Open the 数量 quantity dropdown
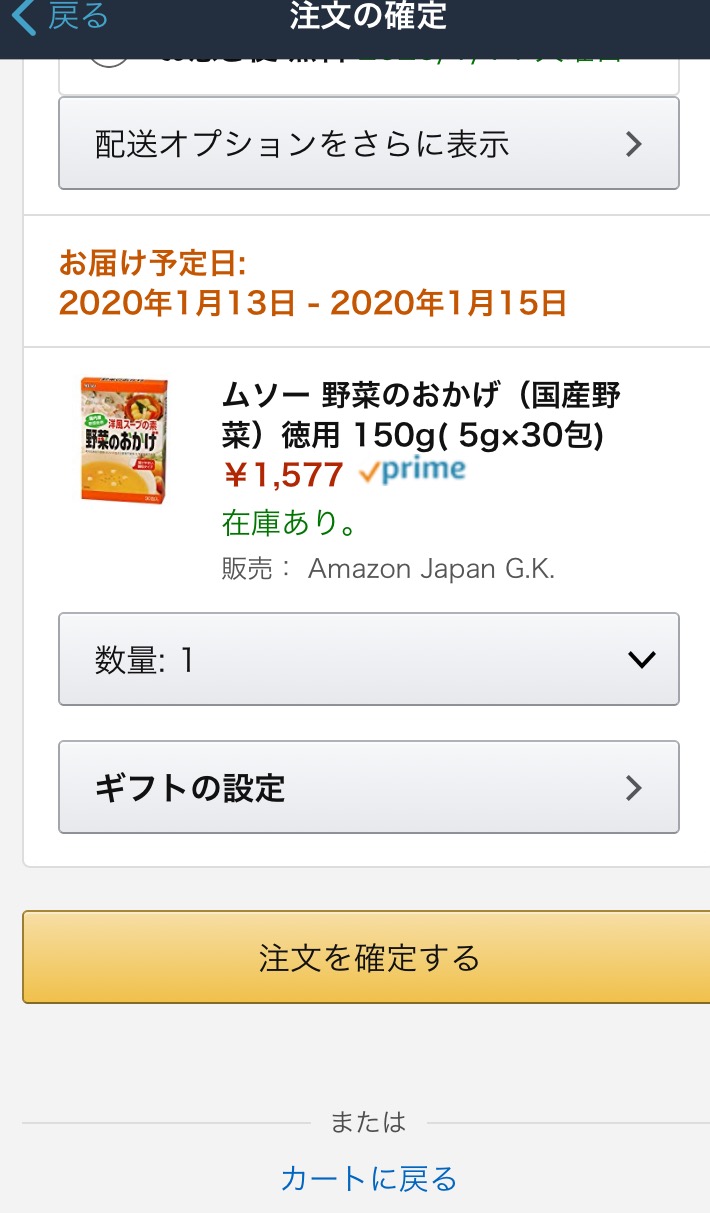The width and height of the screenshot is (710, 1213). 368,659
